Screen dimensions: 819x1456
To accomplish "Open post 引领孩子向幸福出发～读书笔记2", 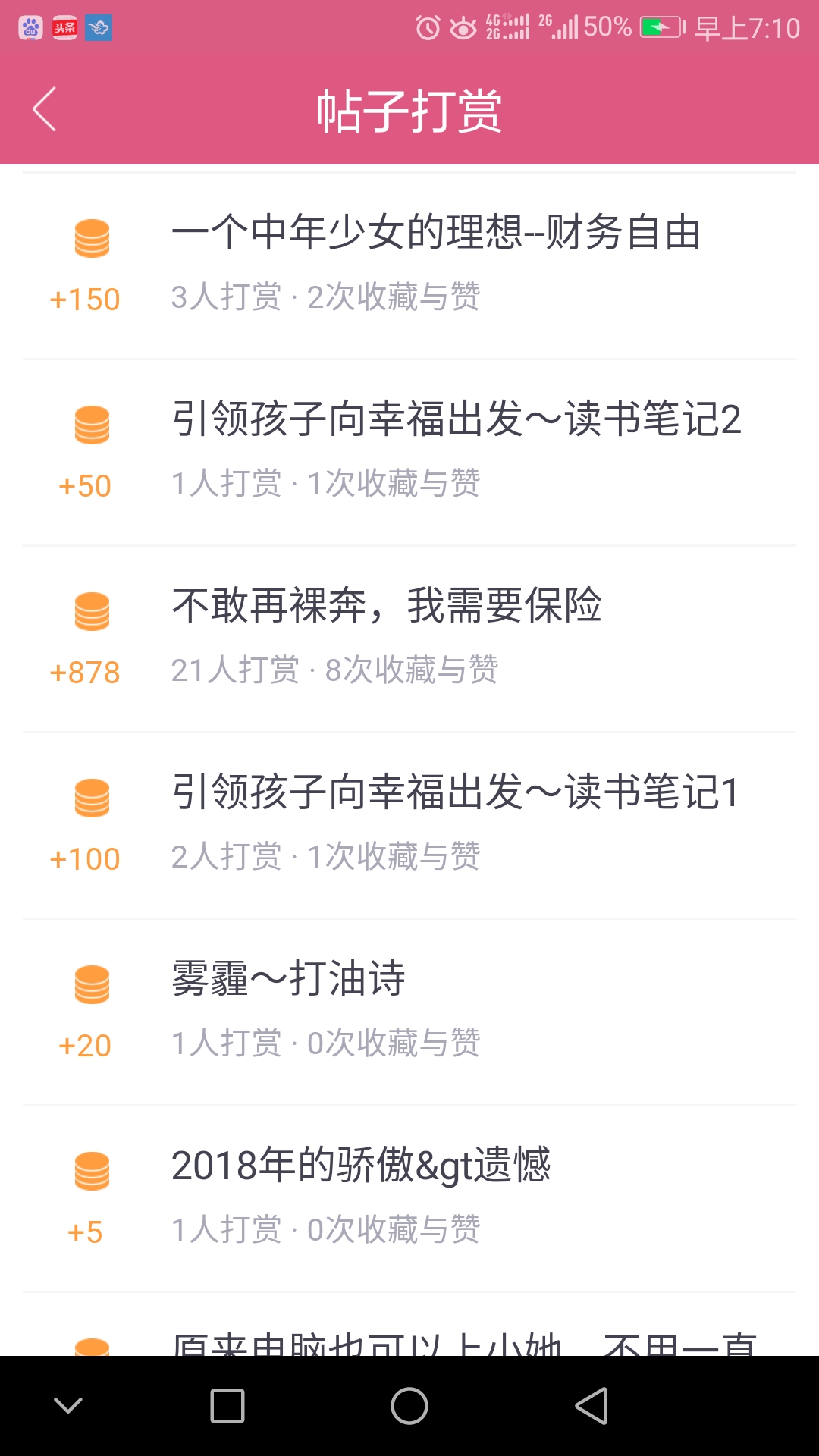I will coord(409,453).
